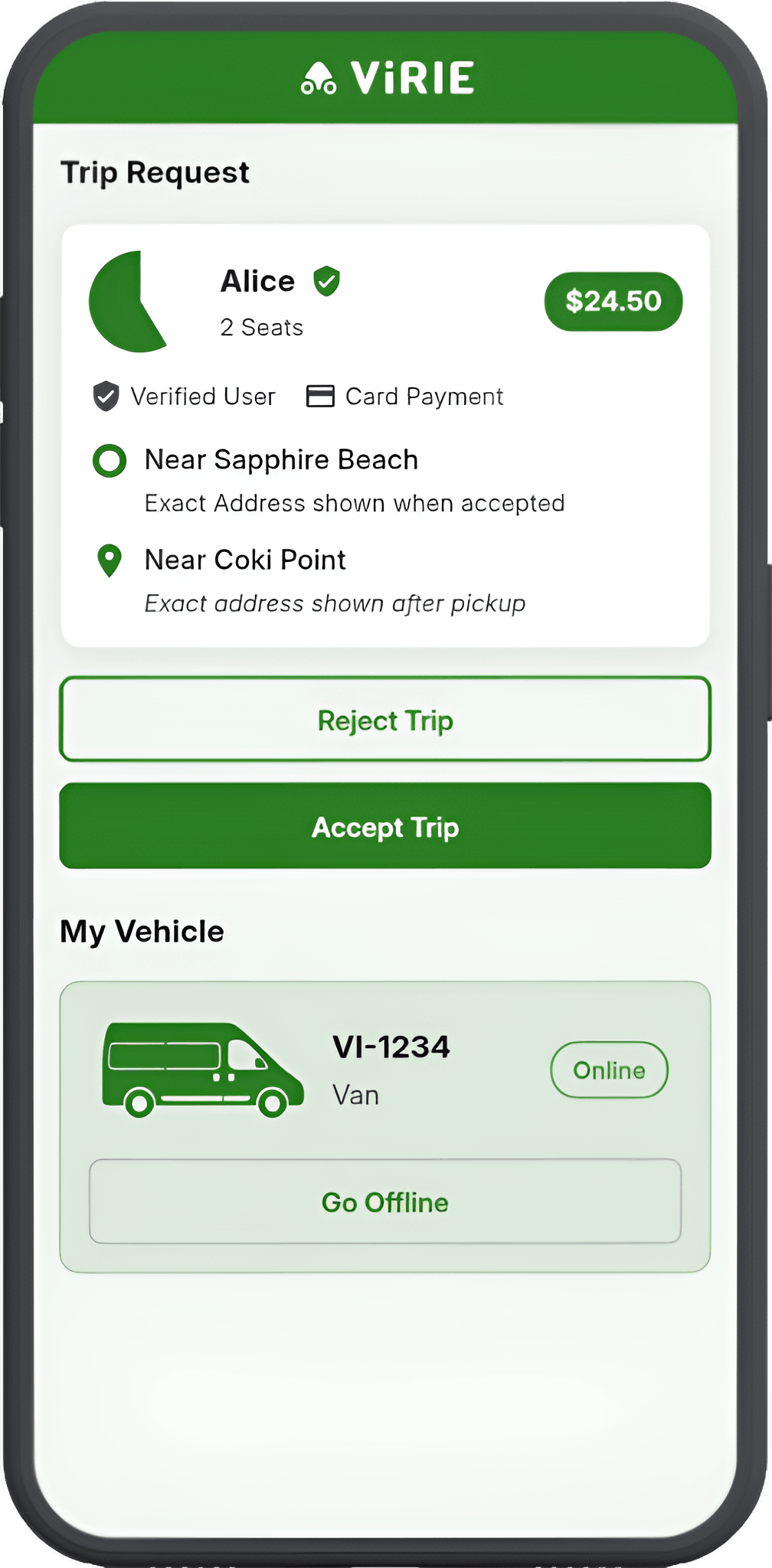The image size is (772, 1568).
Task: Accept the trip from Alice
Action: point(385,827)
